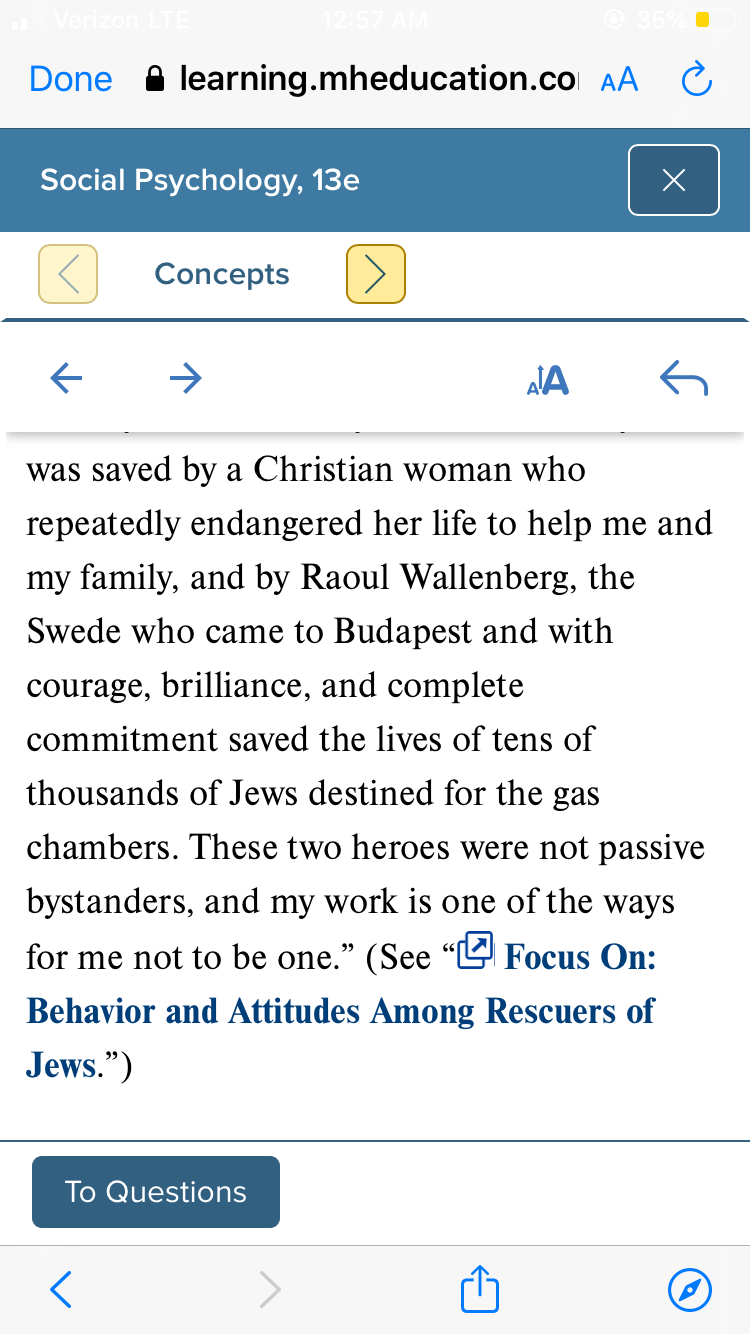This screenshot has width=750, height=1334.
Task: Share this page
Action: 480,1288
